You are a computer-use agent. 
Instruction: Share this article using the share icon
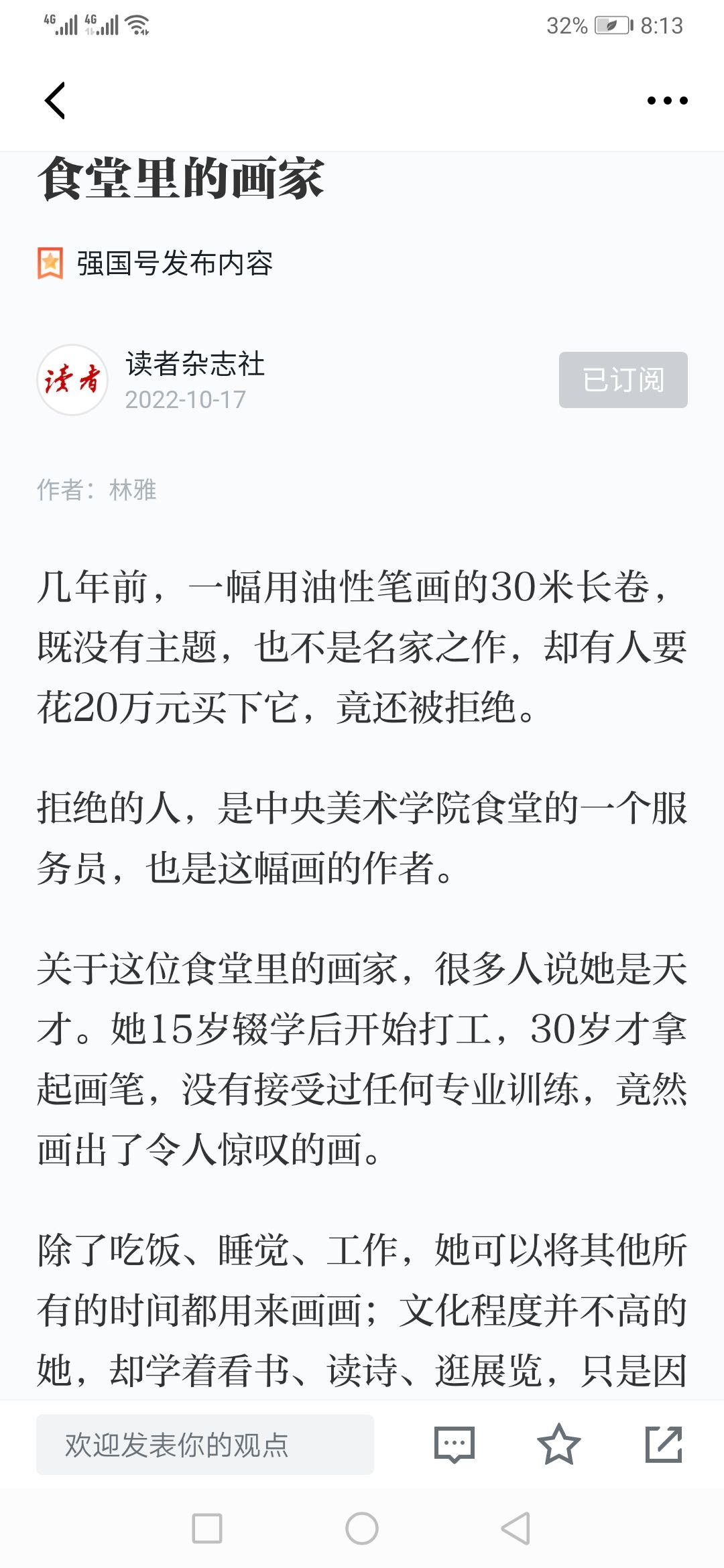click(x=664, y=1444)
